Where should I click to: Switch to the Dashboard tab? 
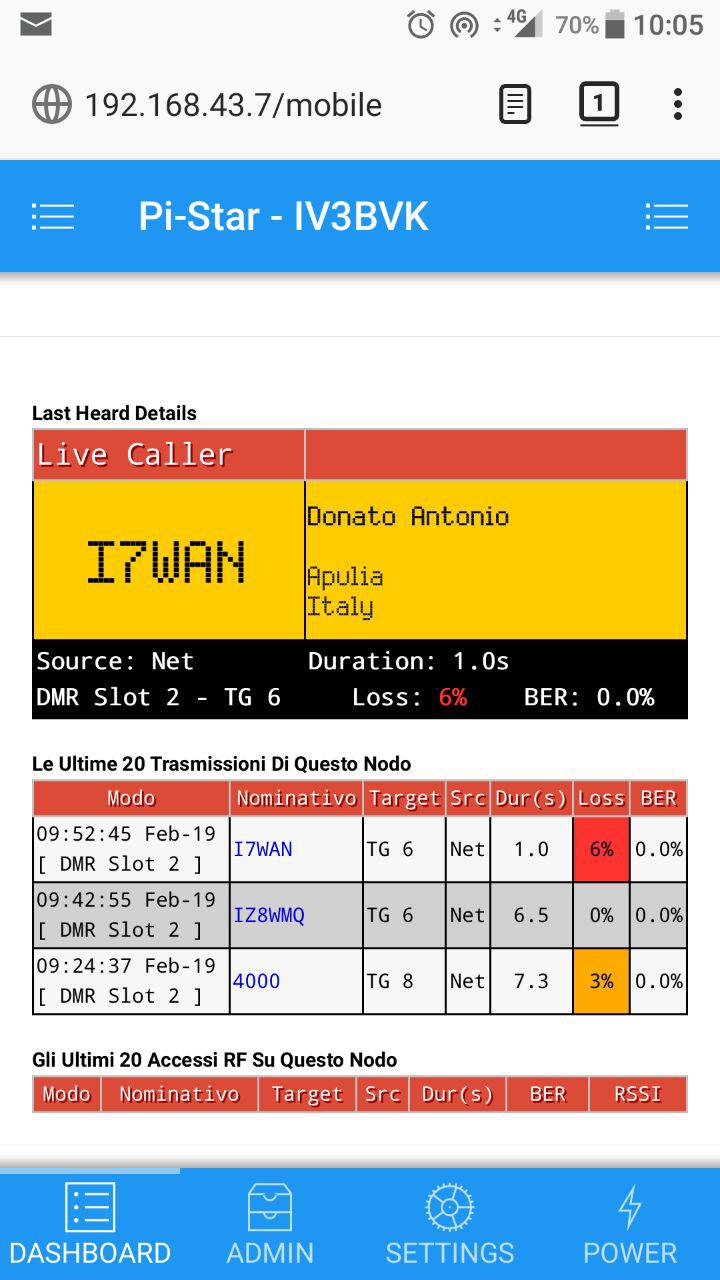[90, 1225]
